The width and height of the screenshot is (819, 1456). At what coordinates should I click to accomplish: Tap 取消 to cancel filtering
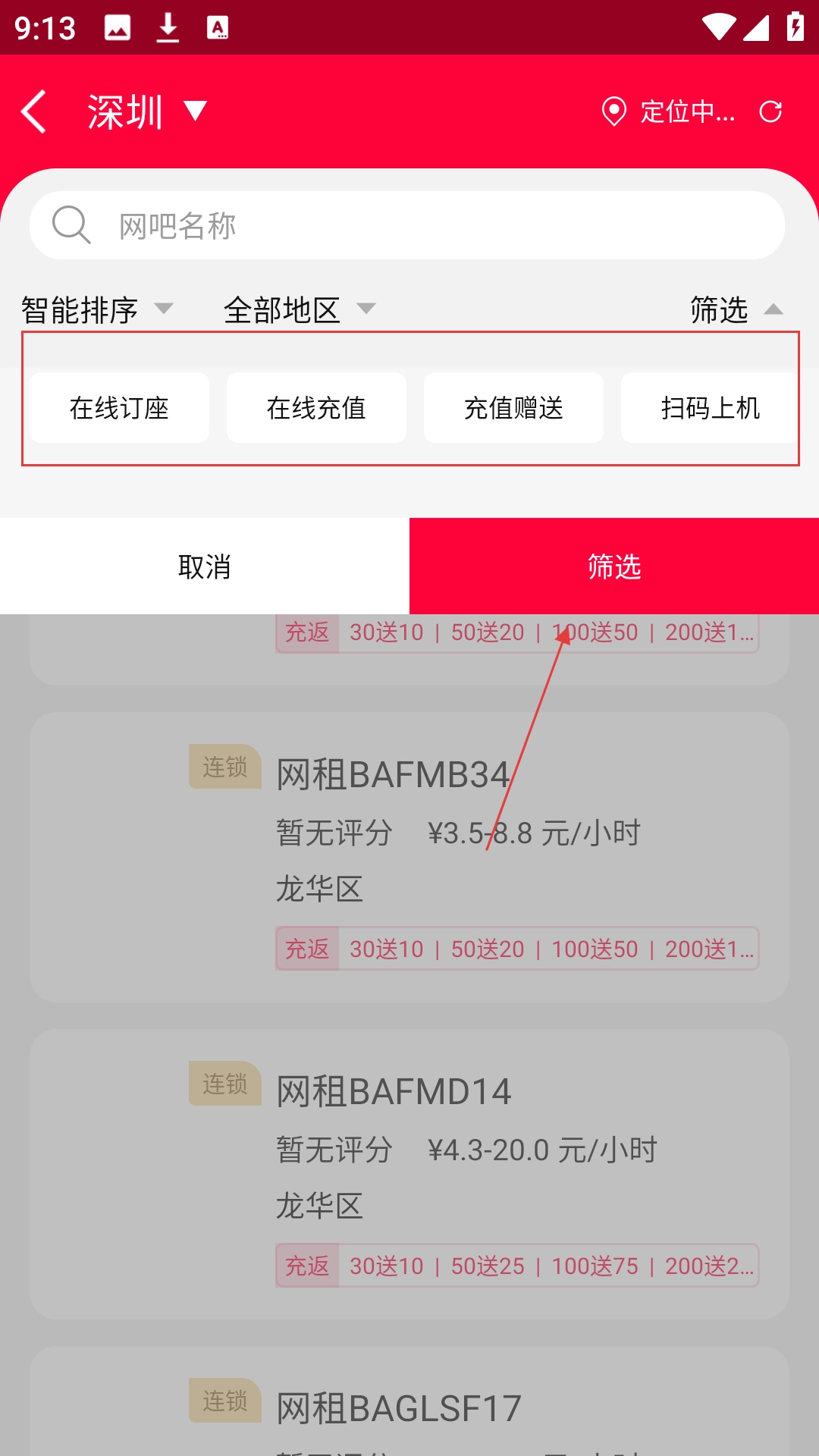coord(205,566)
